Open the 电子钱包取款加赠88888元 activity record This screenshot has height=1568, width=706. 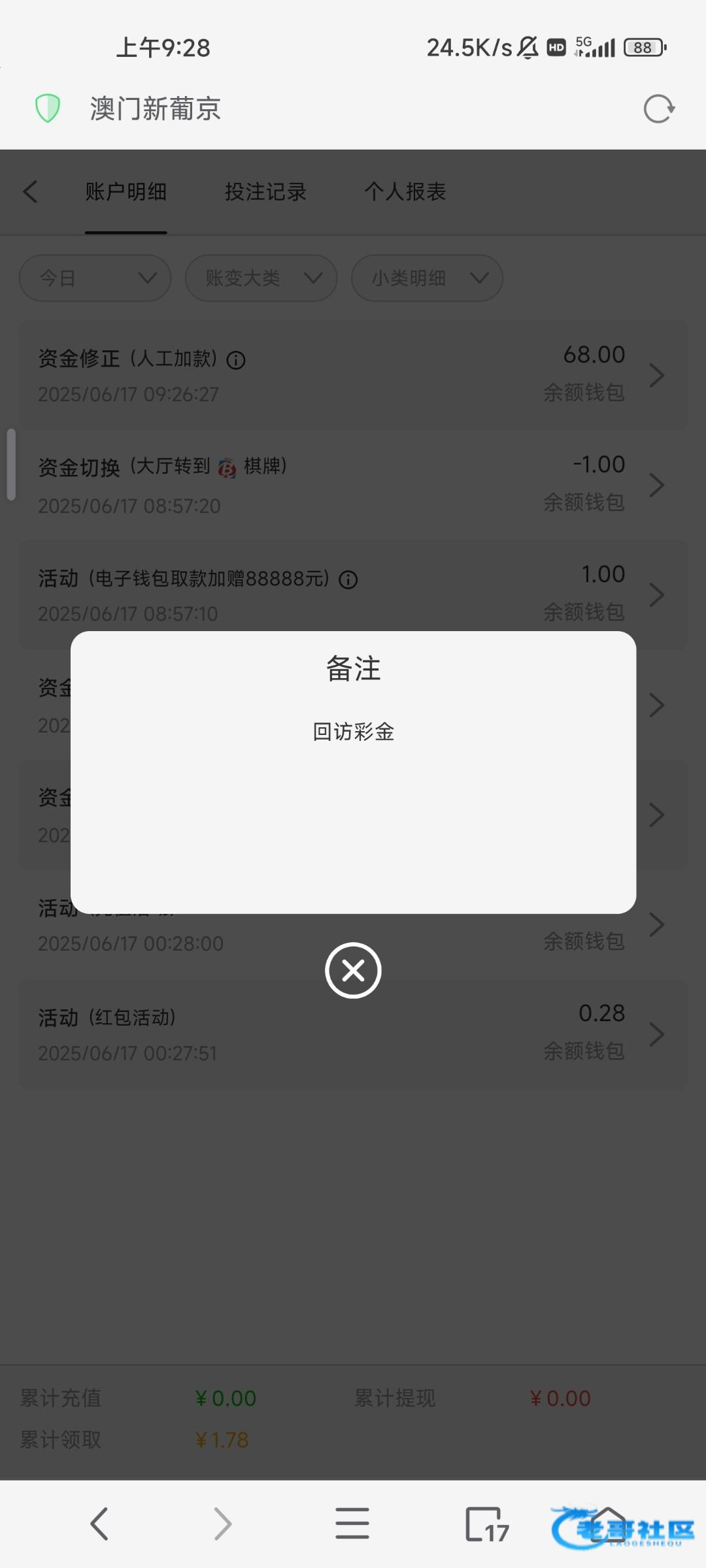click(x=353, y=595)
